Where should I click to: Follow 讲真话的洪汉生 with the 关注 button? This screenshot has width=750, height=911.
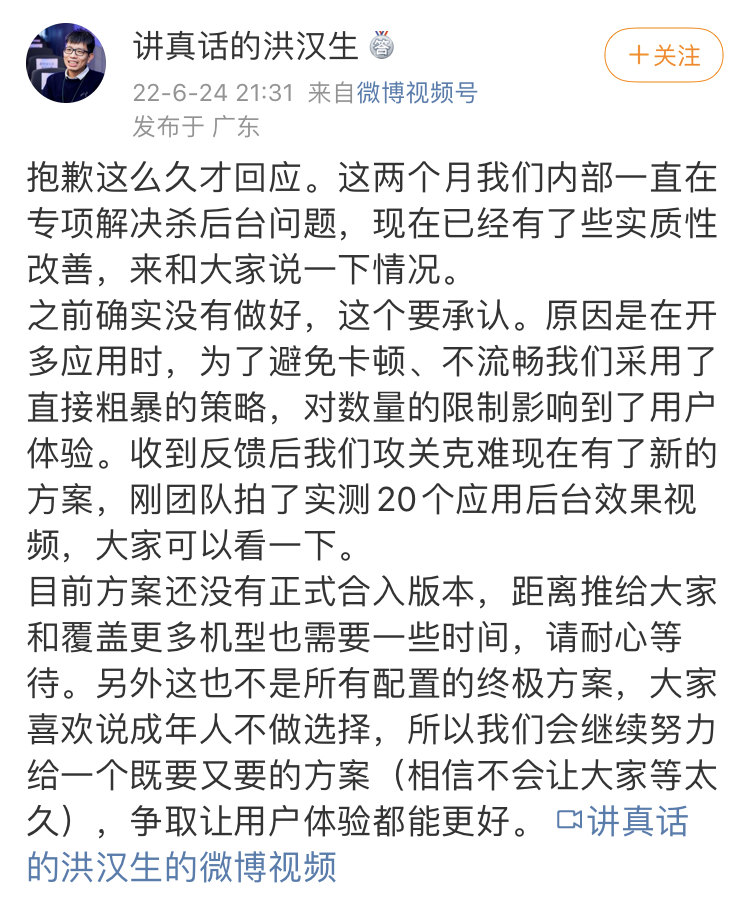(x=663, y=55)
